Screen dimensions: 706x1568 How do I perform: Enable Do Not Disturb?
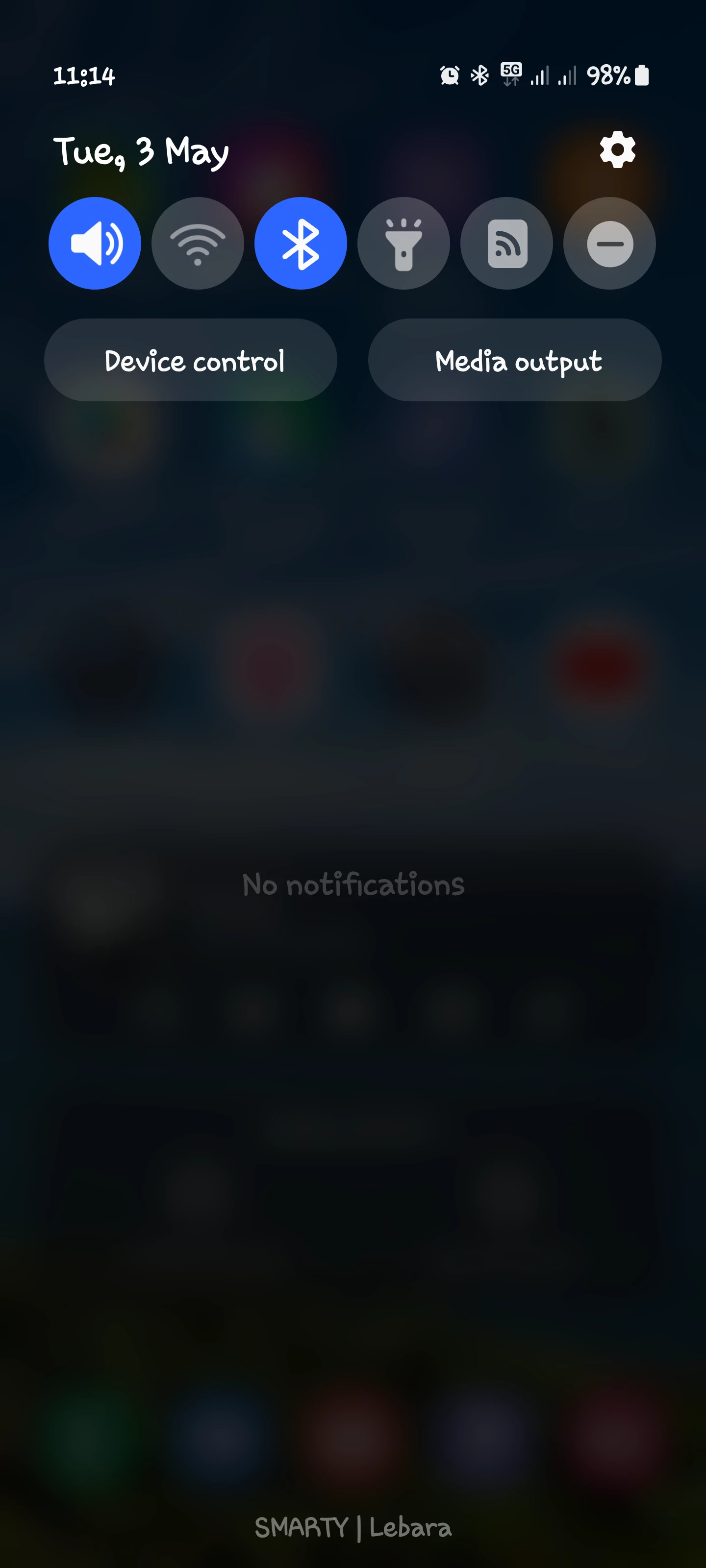coord(610,244)
